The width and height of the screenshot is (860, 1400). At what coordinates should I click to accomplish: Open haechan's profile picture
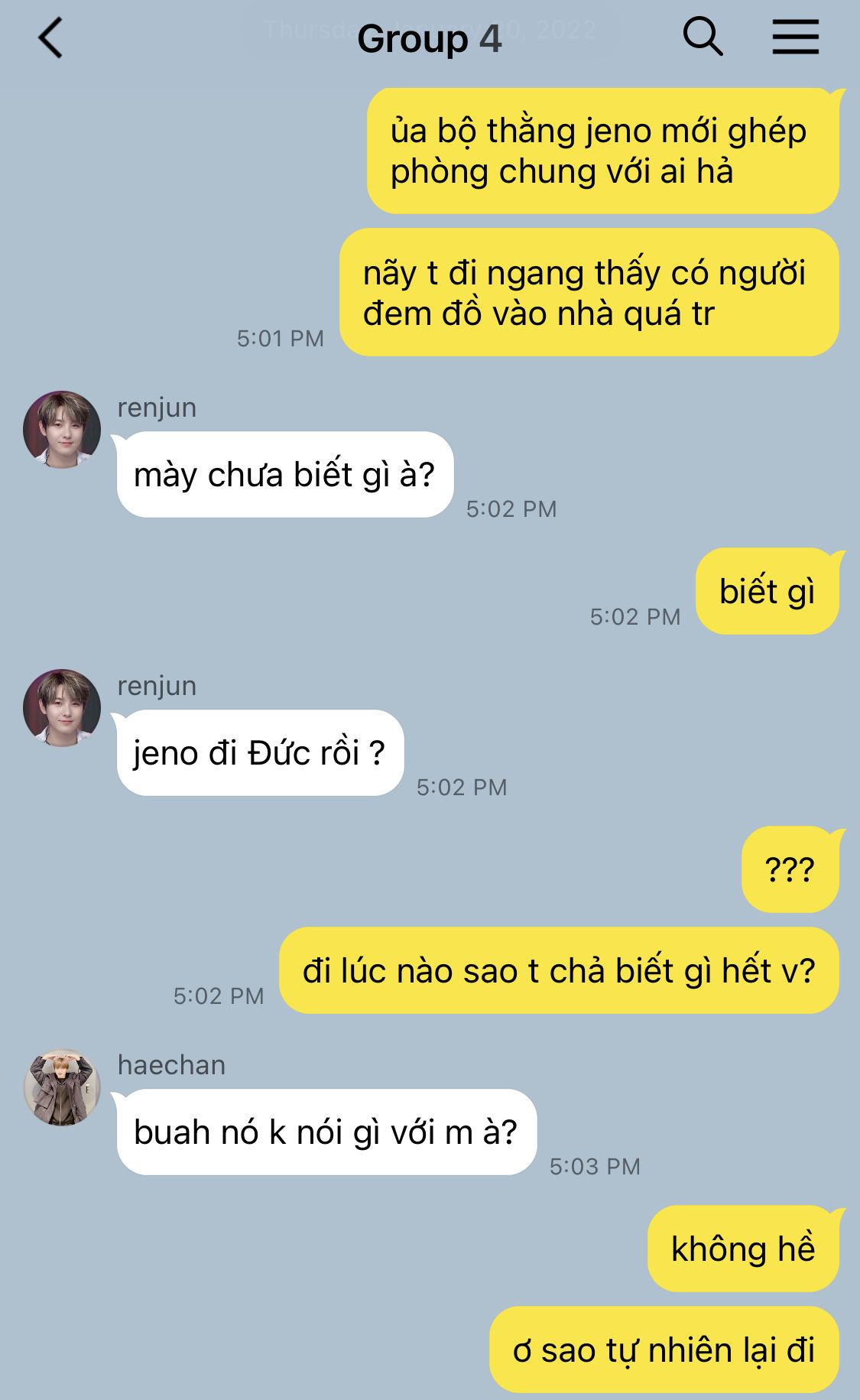coord(62,1087)
